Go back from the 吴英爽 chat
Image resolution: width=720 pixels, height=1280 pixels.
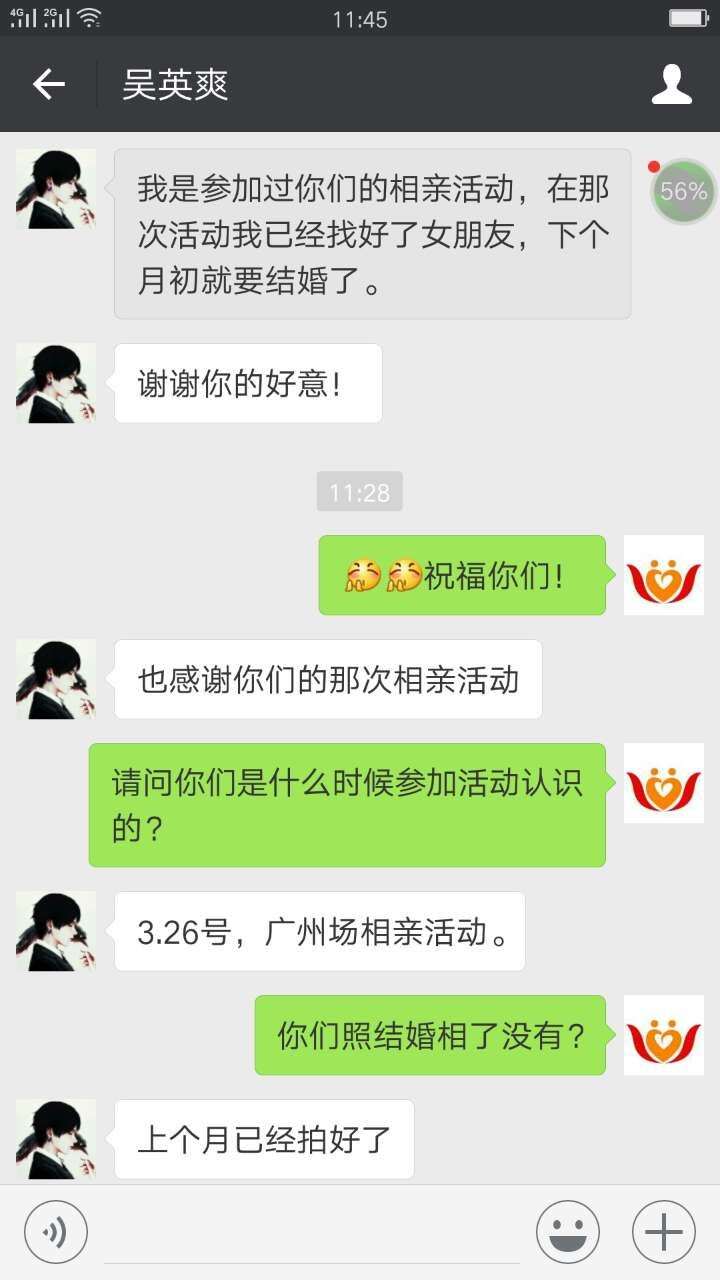[x=48, y=85]
